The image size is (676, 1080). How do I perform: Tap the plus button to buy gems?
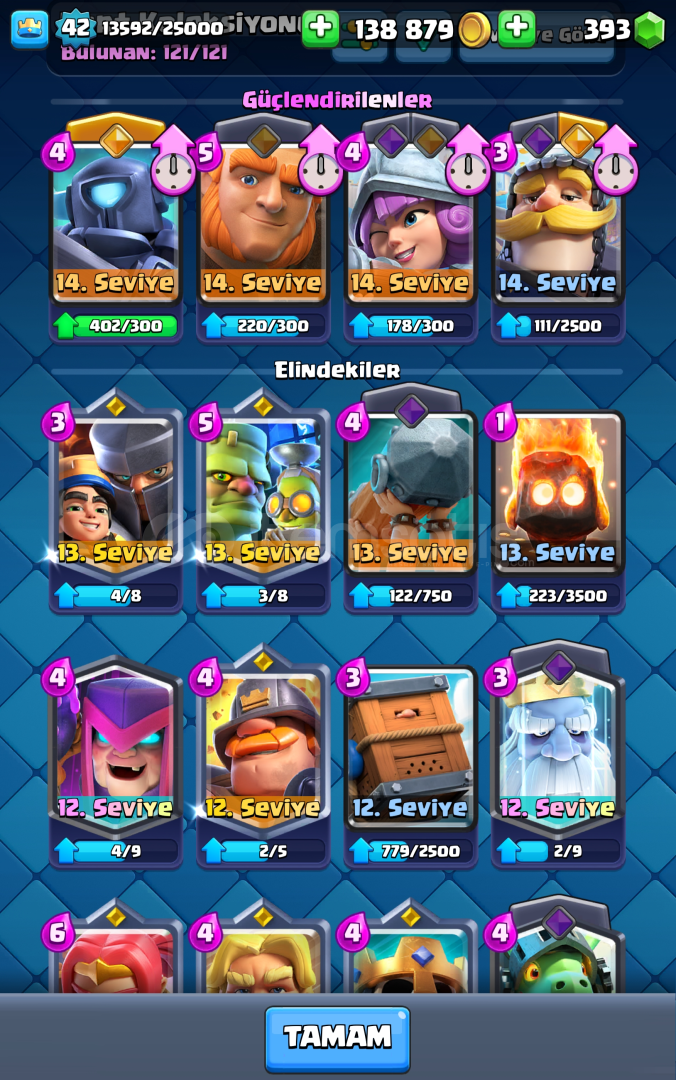click(x=516, y=28)
